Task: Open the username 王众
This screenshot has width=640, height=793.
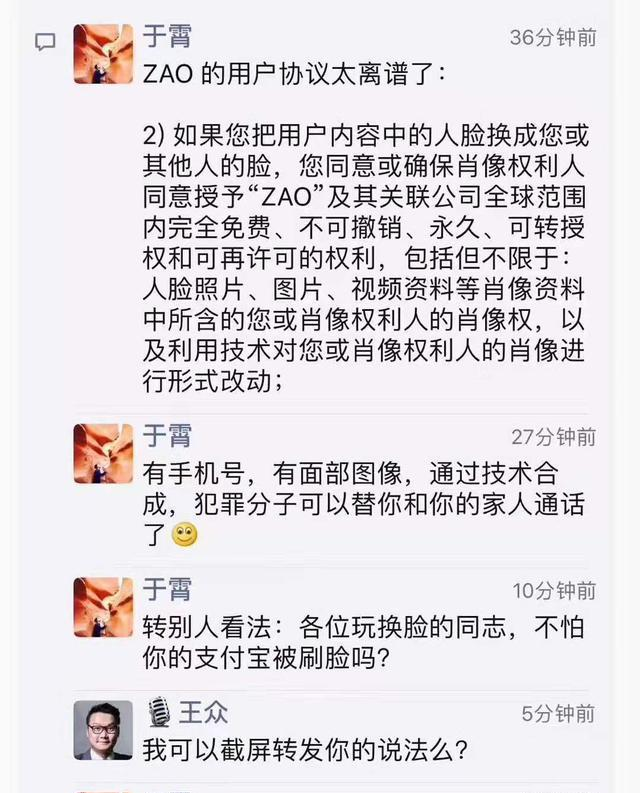Action: [203, 712]
